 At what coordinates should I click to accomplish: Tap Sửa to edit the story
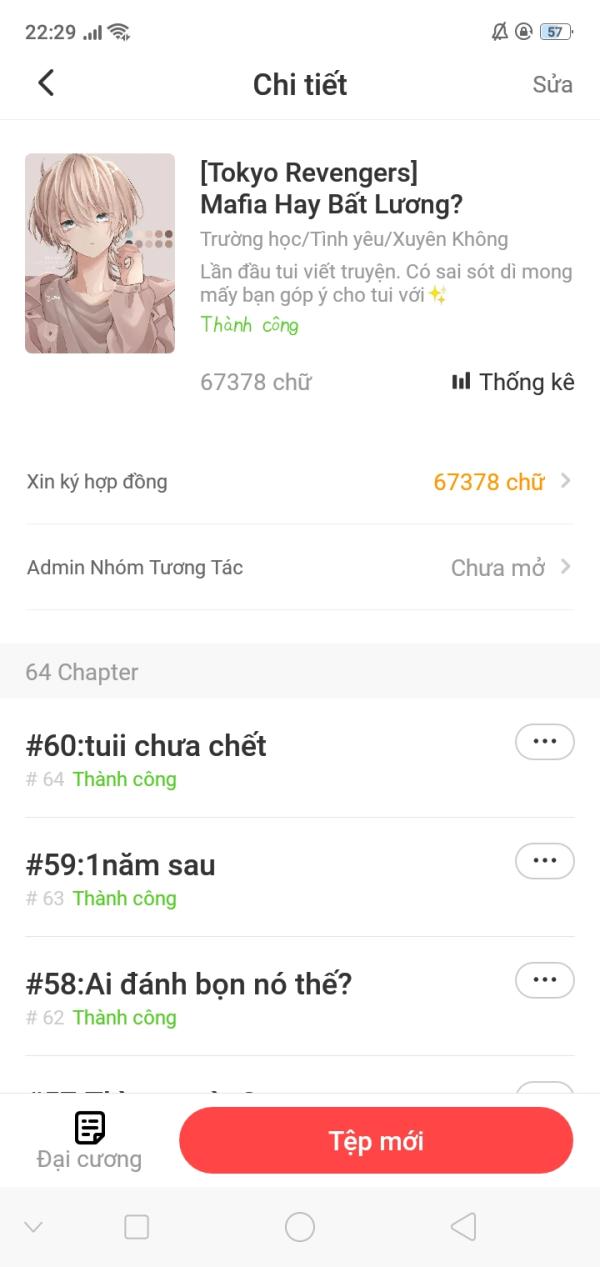coord(552,84)
